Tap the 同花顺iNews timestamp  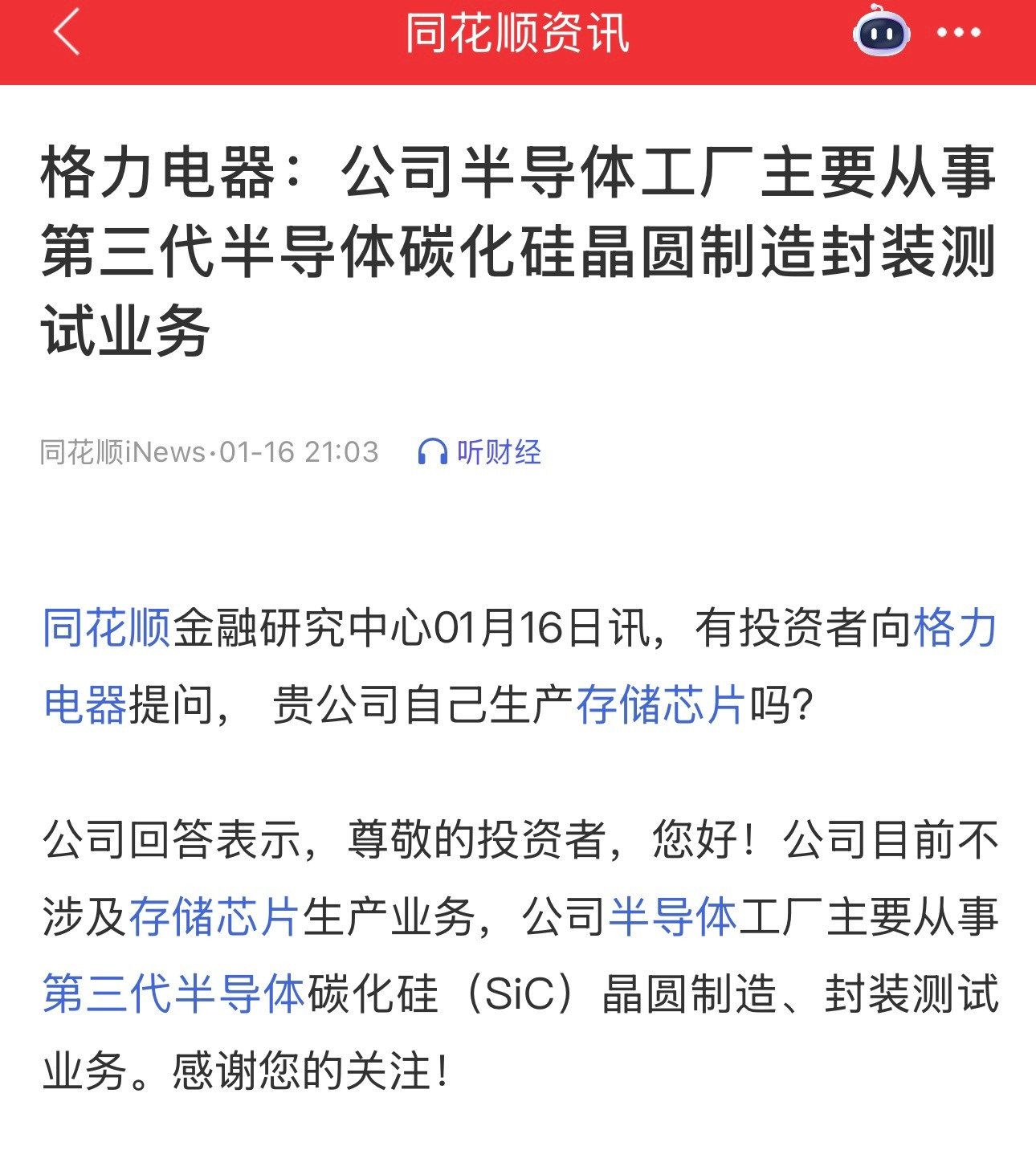point(209,452)
